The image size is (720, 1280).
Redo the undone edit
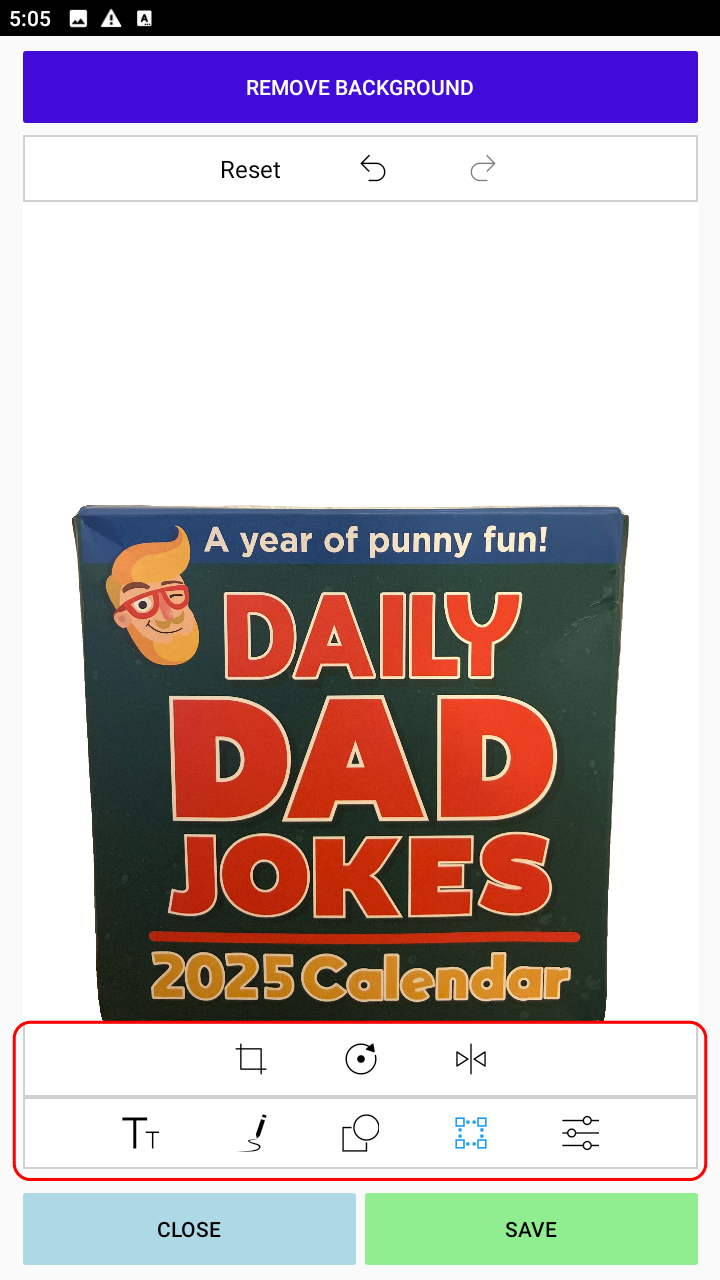[x=483, y=170]
